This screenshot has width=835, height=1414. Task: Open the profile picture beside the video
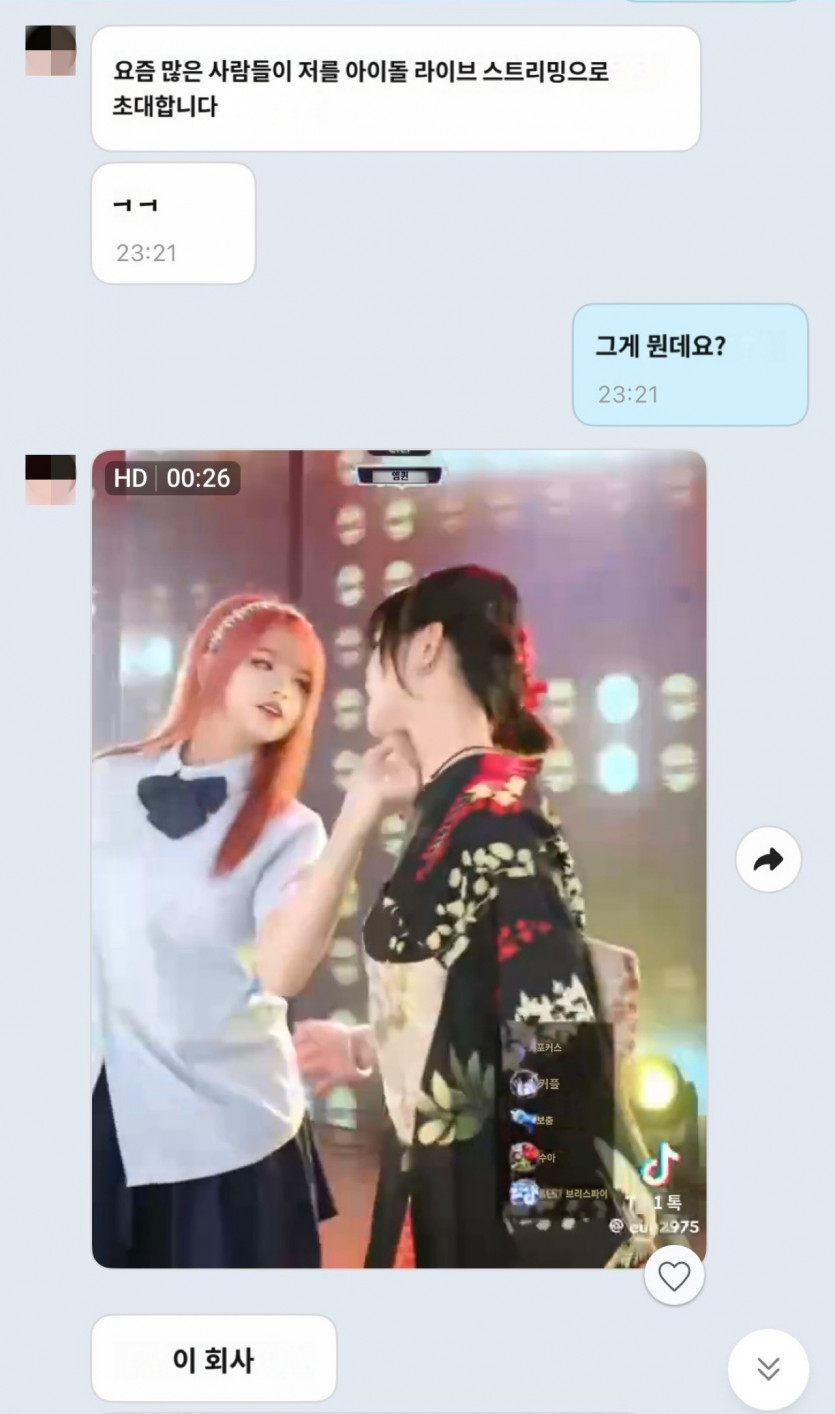point(50,479)
